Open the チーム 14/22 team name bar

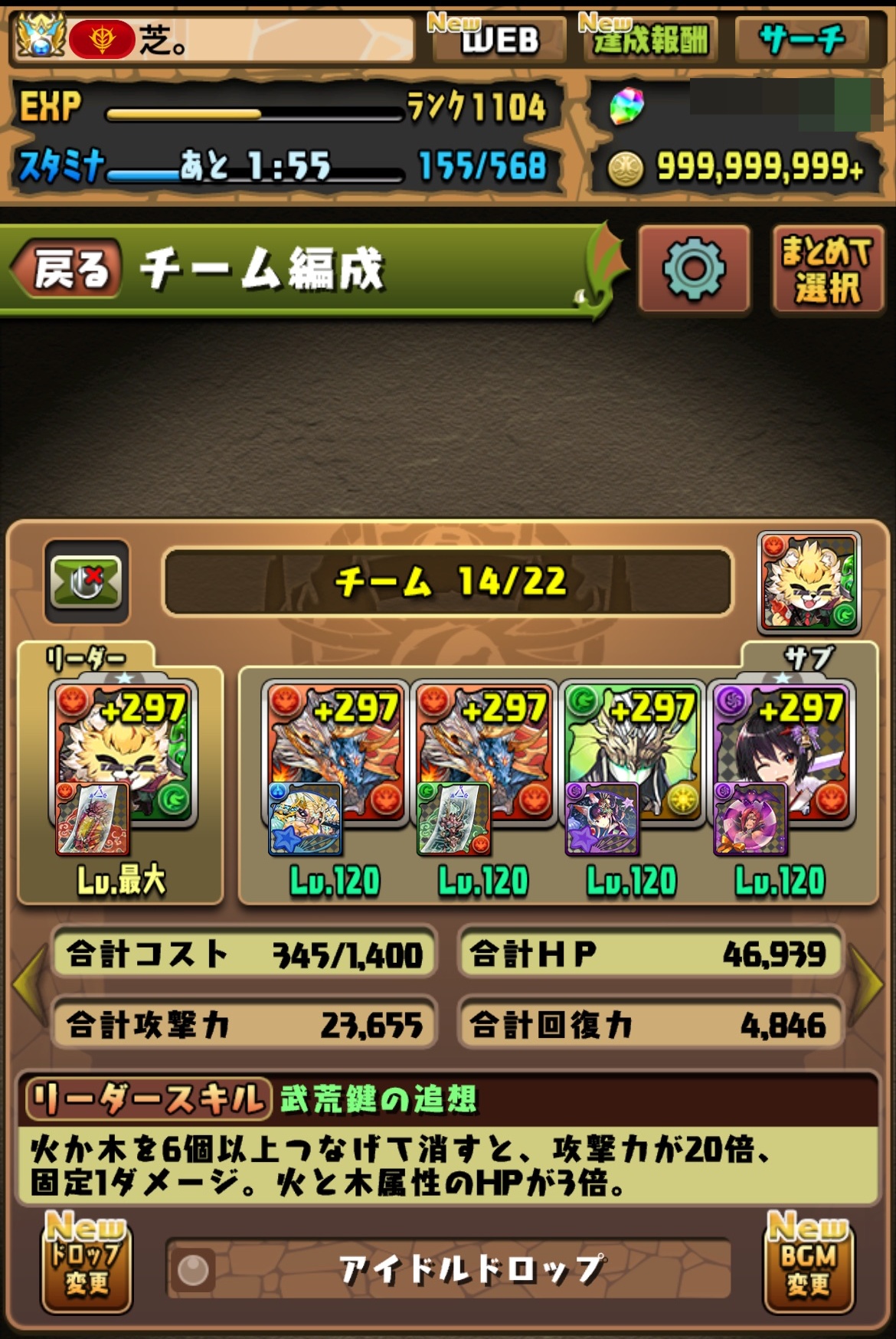(448, 581)
